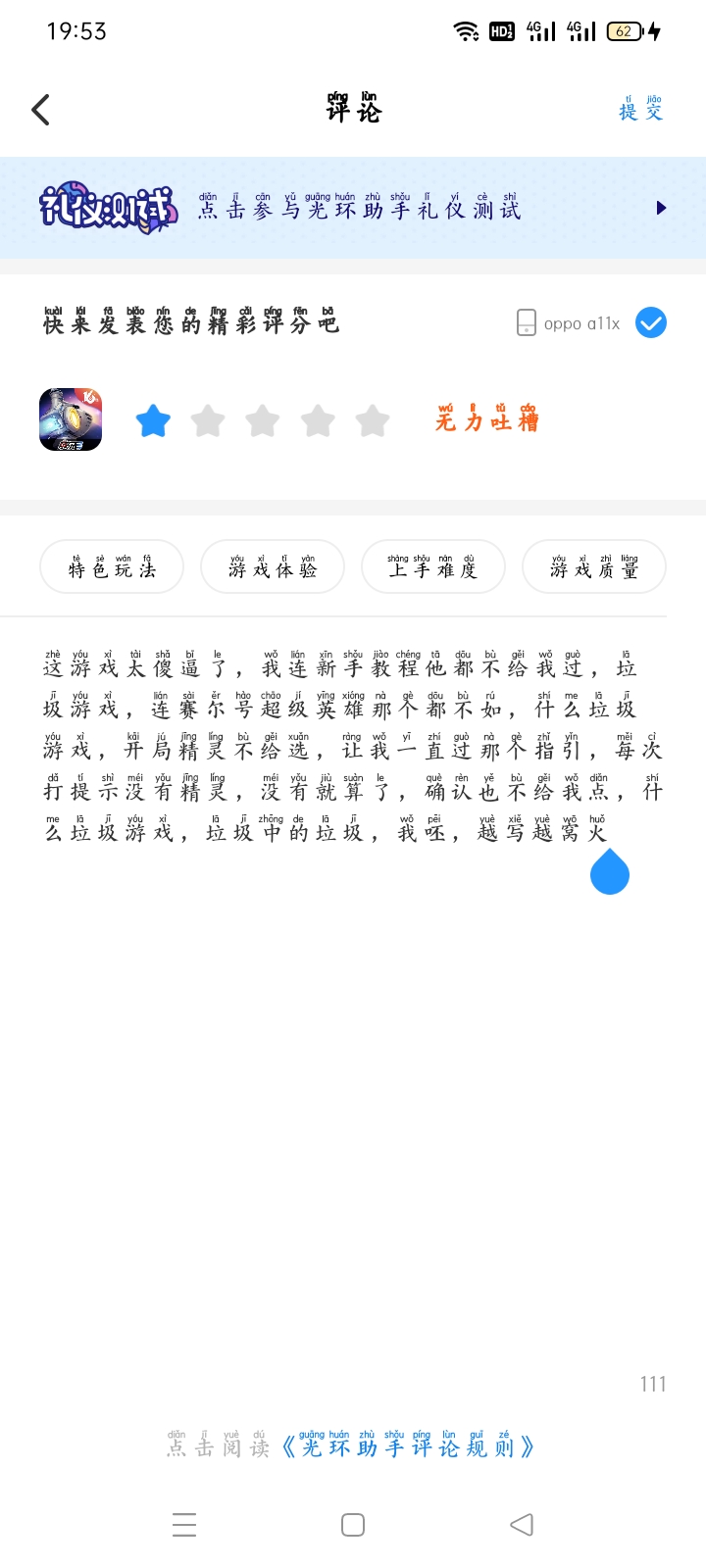Screen dimensions: 706x1568
Task: Go back using the top arrow
Action: coord(41,110)
